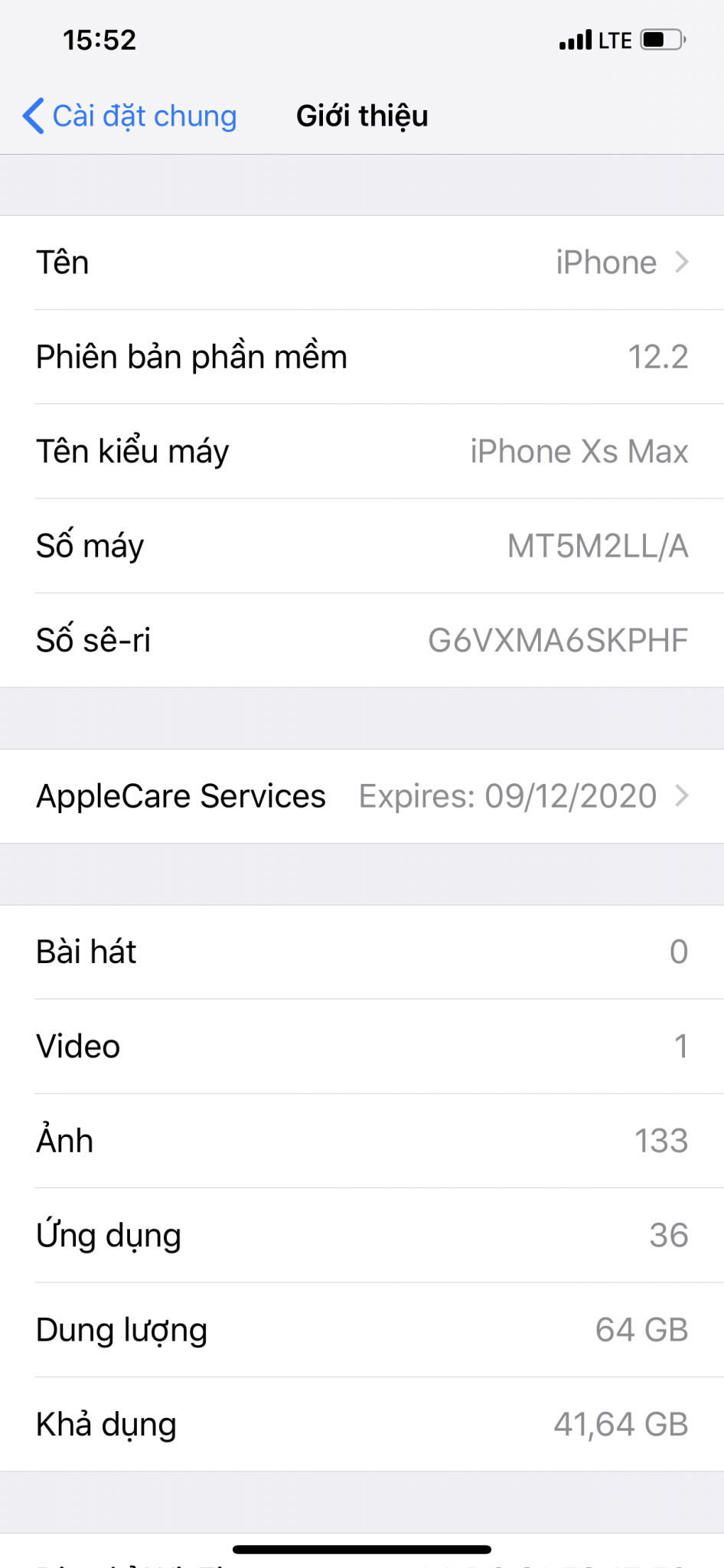Open AppleCare Services details
Viewport: 724px width, 1568px height.
[362, 796]
